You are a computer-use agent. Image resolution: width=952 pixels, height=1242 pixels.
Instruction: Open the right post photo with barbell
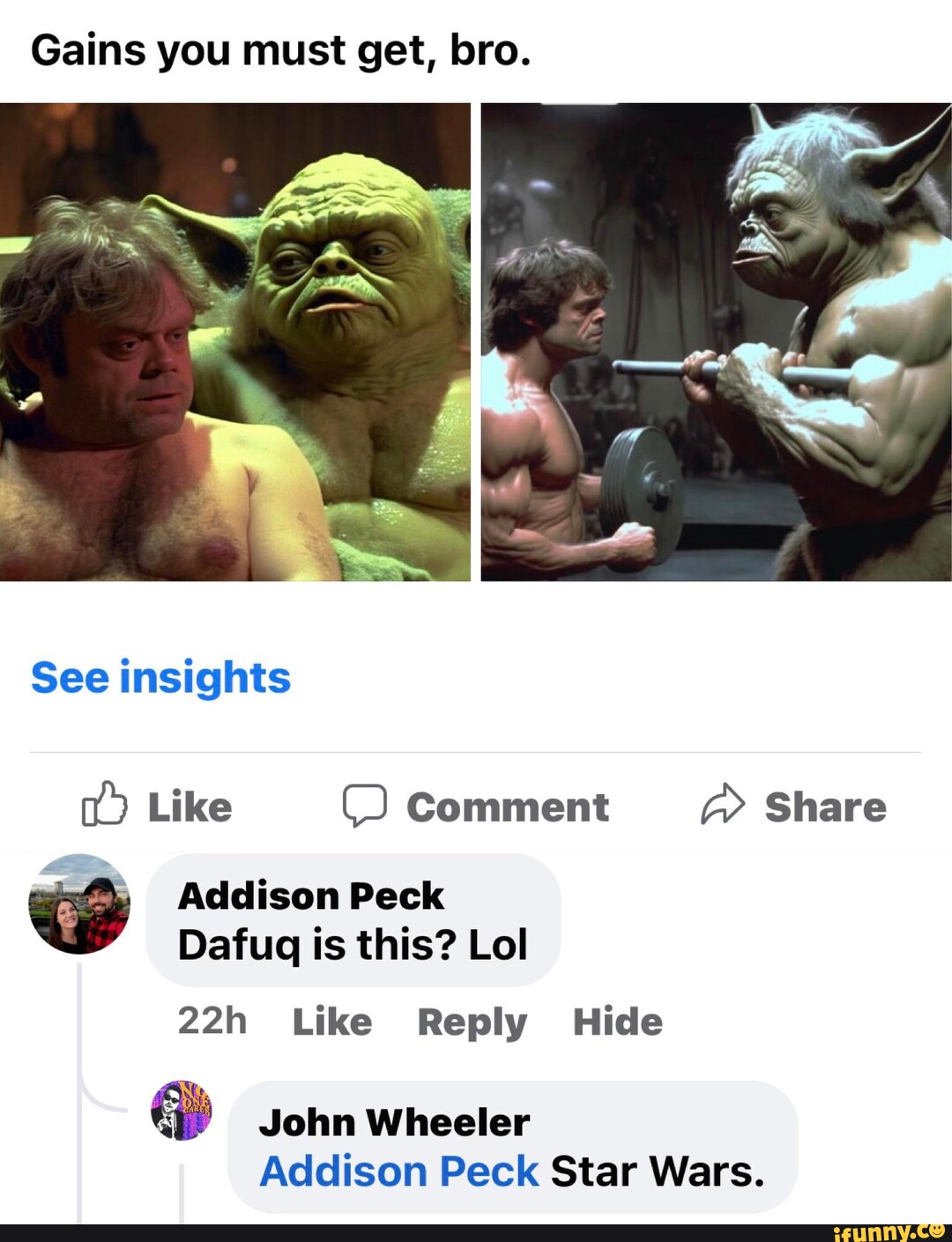pos(716,342)
